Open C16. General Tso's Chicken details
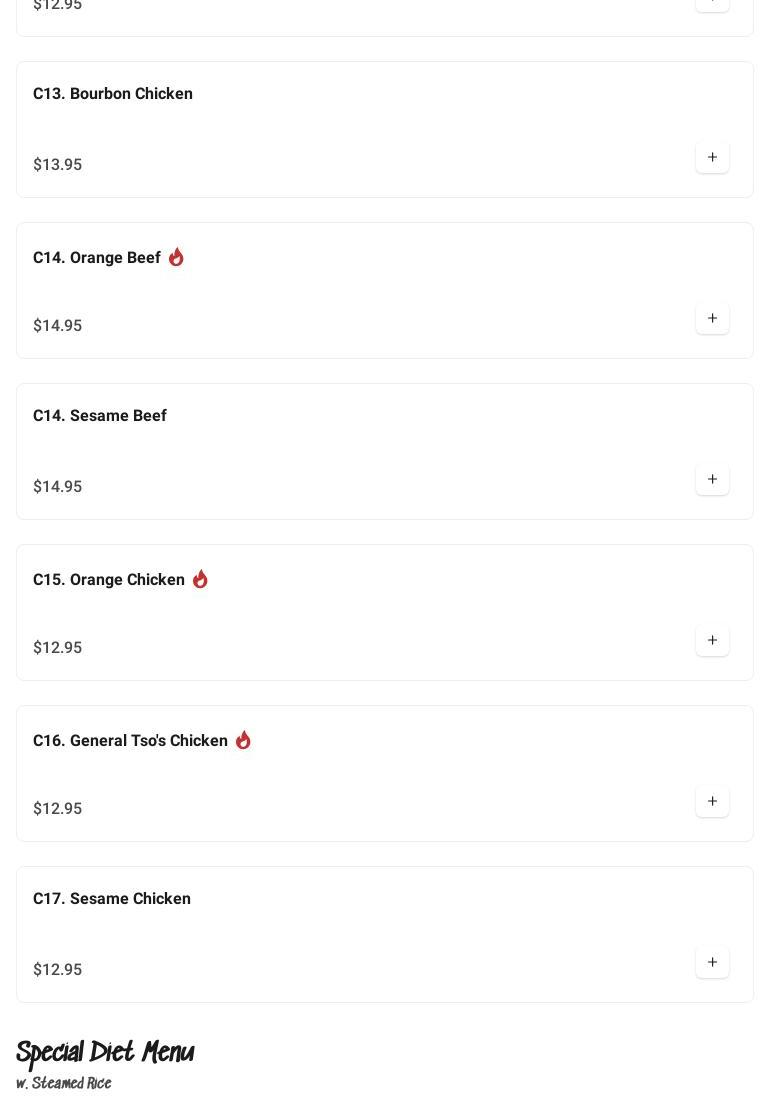Image resolution: width=770 pixels, height=1101 pixels. tap(130, 741)
